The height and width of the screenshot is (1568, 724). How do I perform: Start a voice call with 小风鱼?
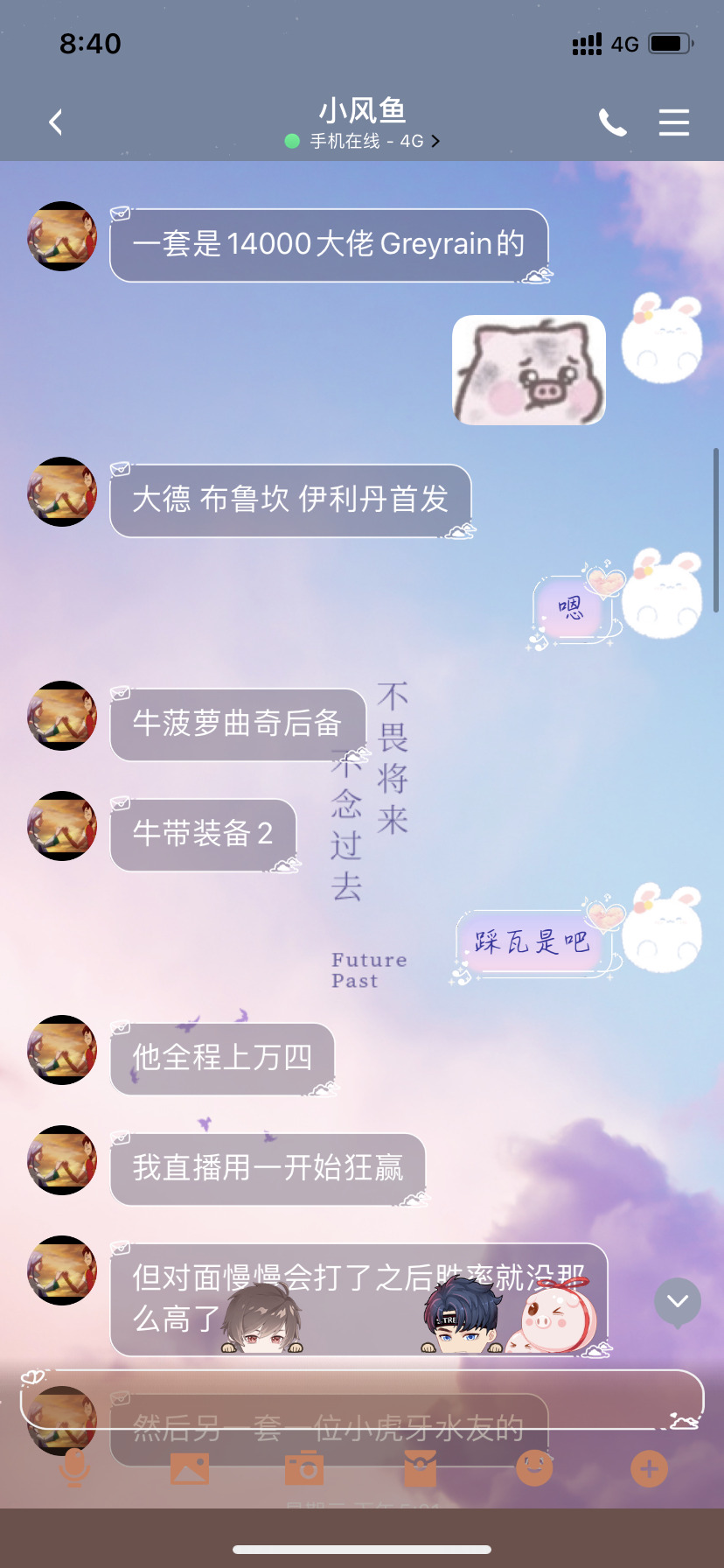pyautogui.click(x=612, y=123)
